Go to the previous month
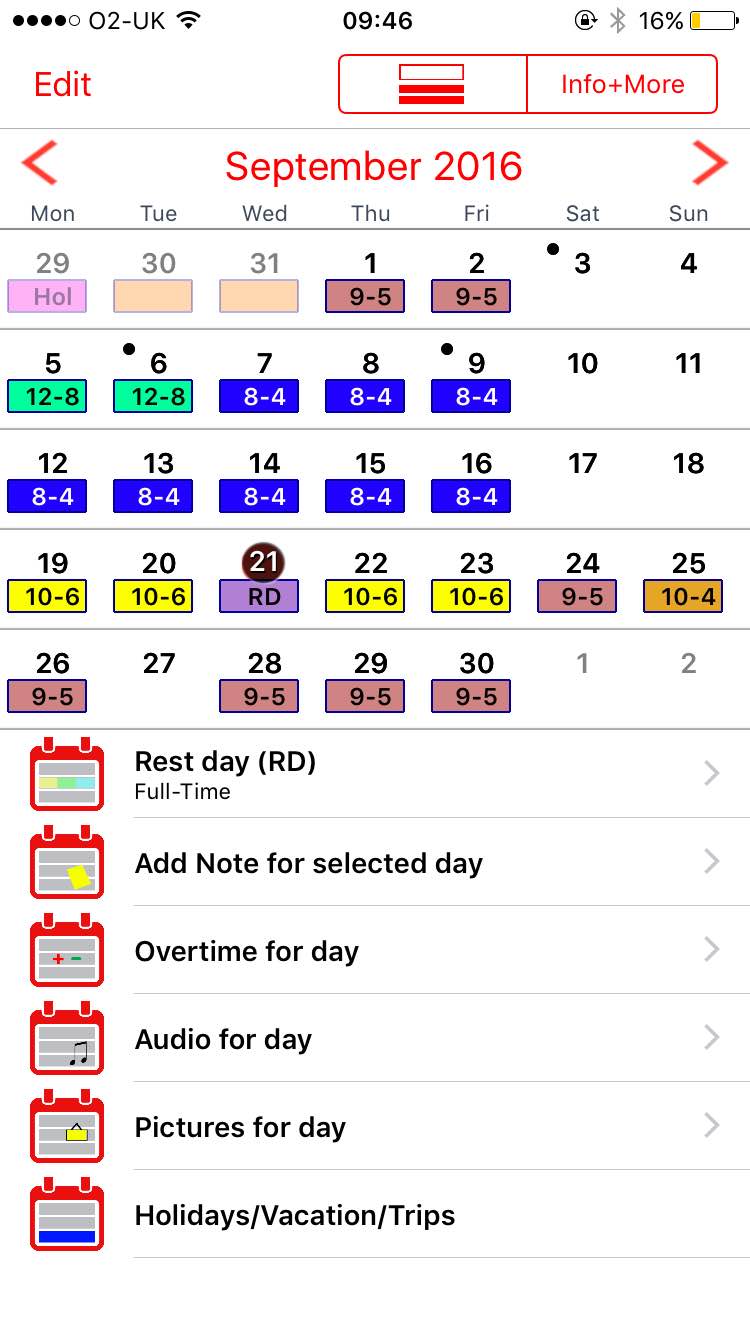This screenshot has height=1334, width=750. [x=41, y=164]
